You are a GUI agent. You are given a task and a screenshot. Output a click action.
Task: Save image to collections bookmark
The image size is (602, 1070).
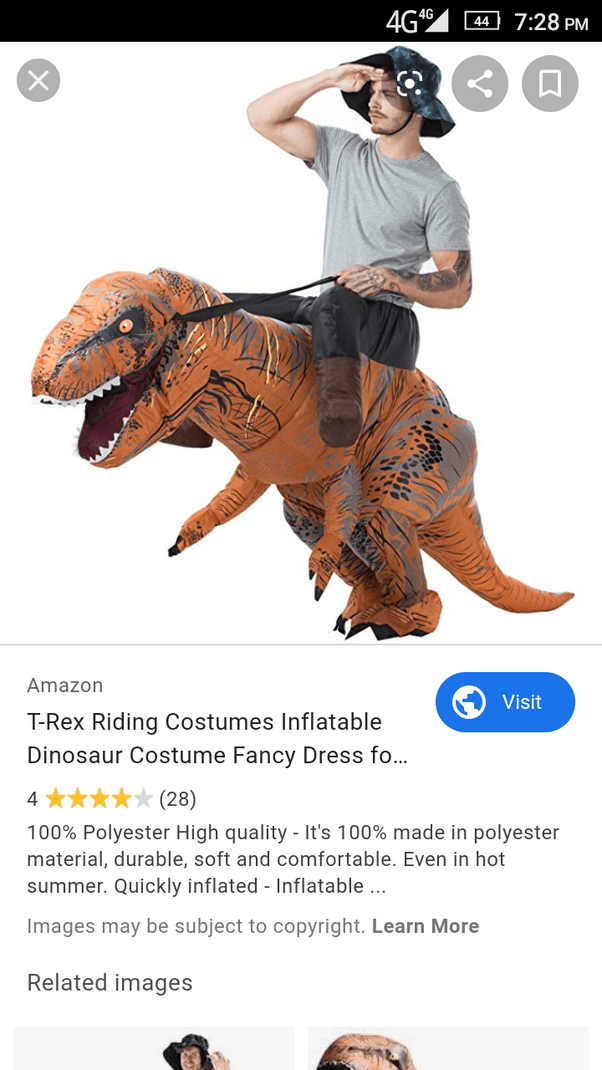click(x=550, y=82)
